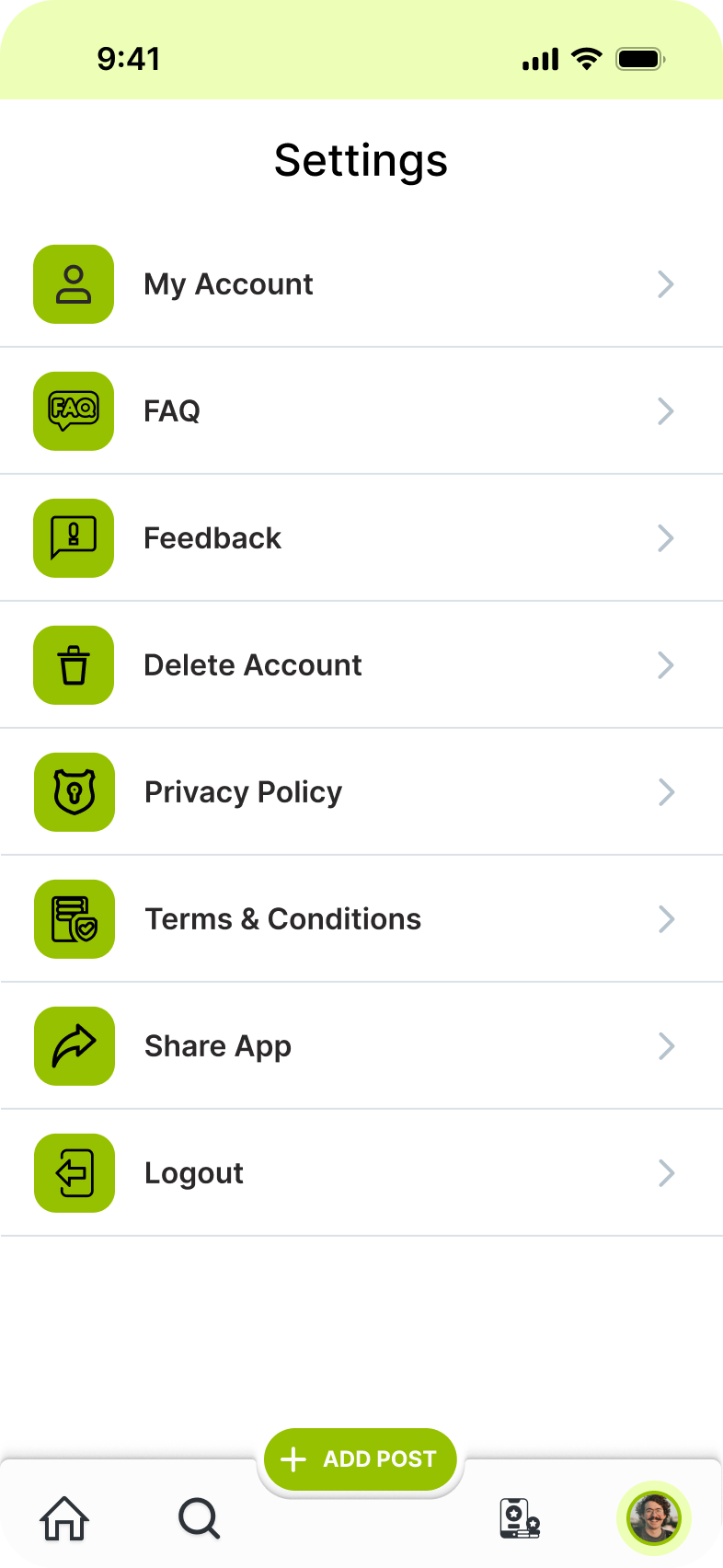This screenshot has width=723, height=1568.
Task: Click the Share App arrow icon
Action: click(74, 1046)
